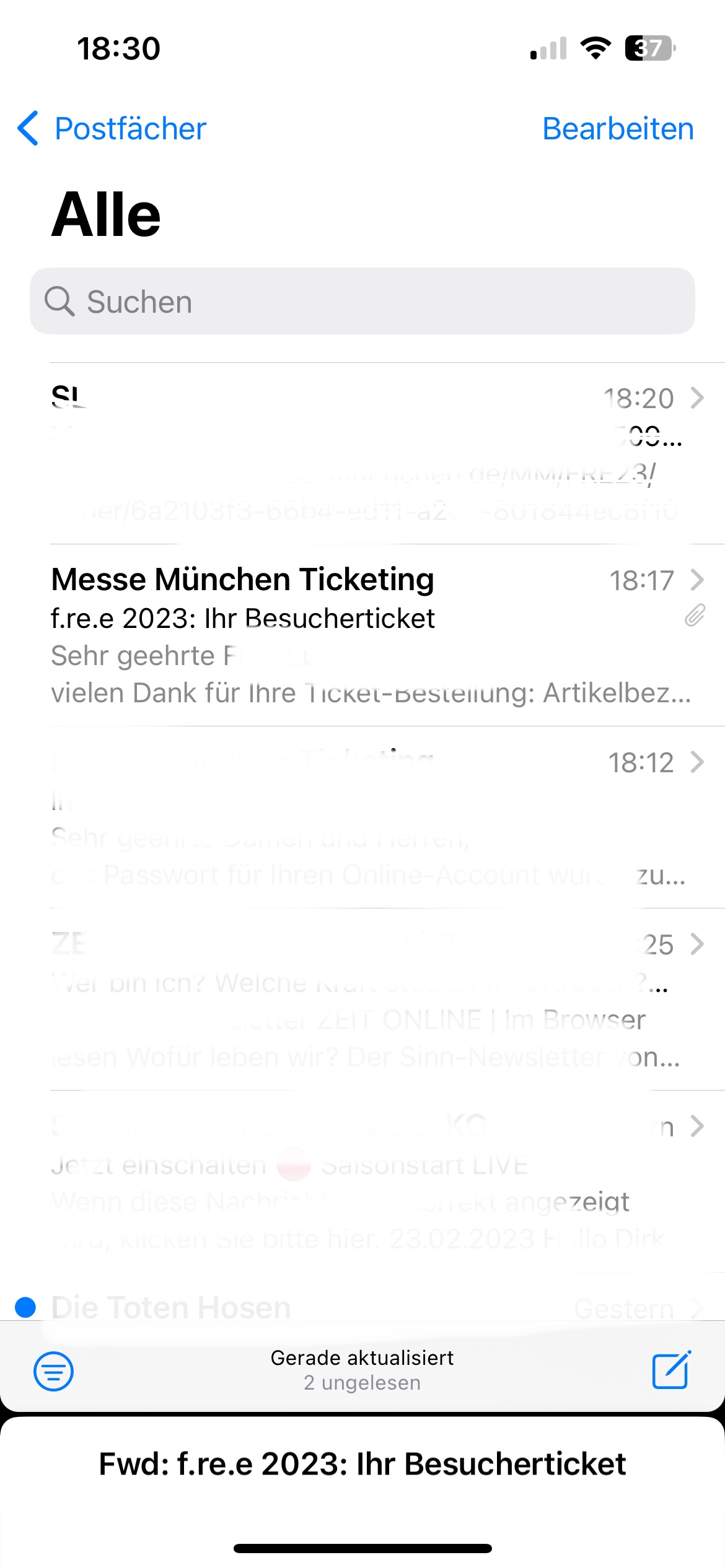Open the mailbox filter icon
This screenshot has height=1568, width=725.
point(53,1370)
